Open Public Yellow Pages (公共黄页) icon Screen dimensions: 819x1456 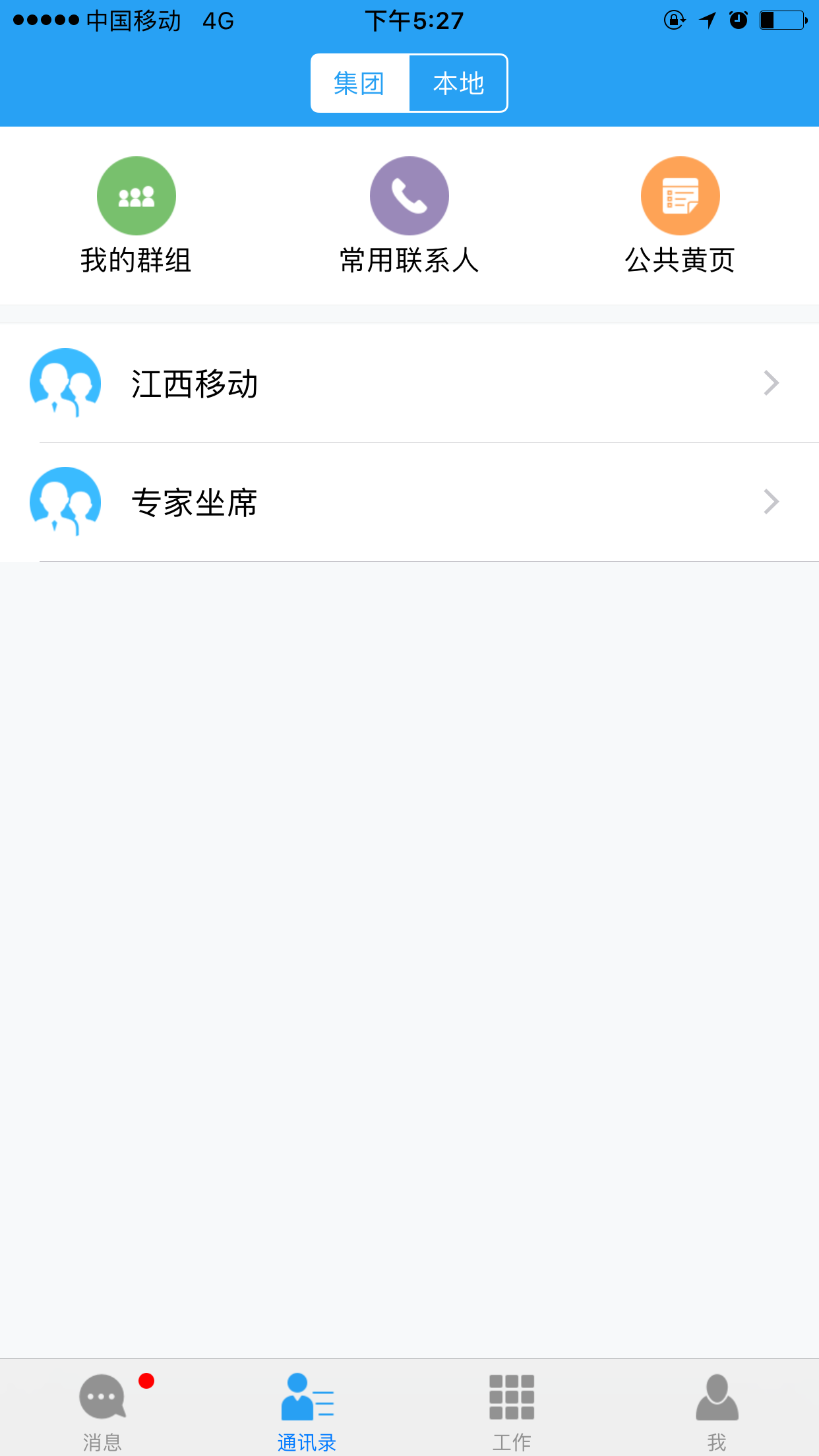(681, 195)
